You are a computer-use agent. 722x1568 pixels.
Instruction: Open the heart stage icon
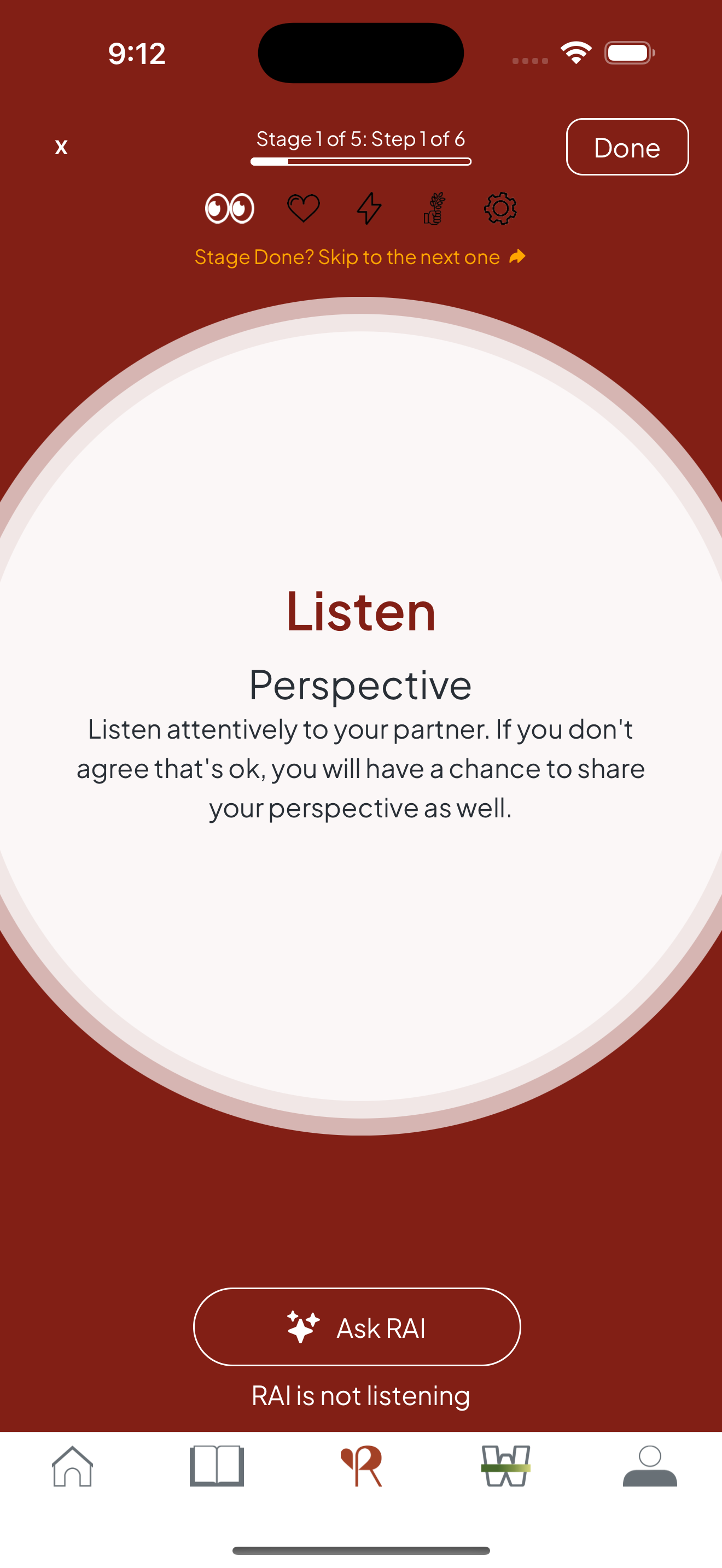point(302,208)
